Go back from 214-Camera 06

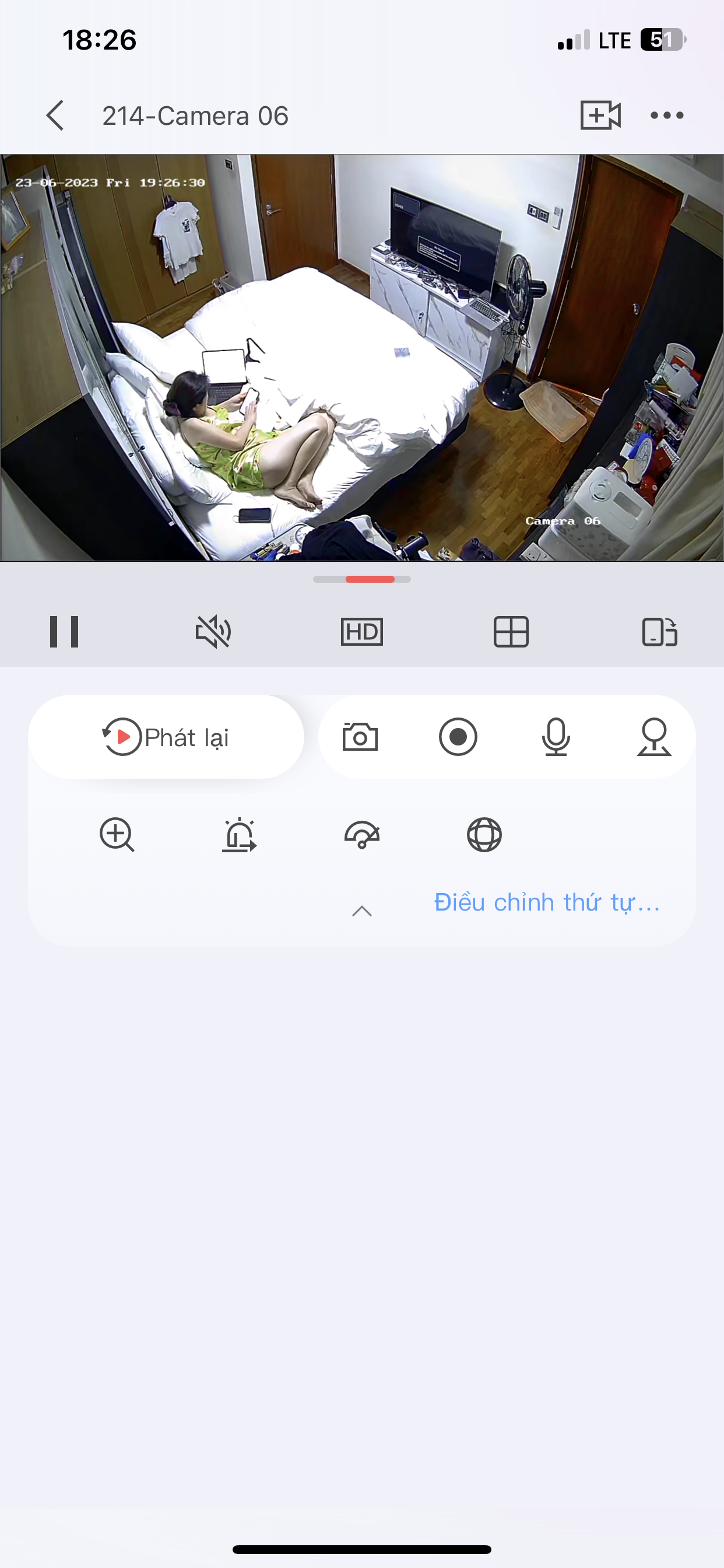point(55,116)
